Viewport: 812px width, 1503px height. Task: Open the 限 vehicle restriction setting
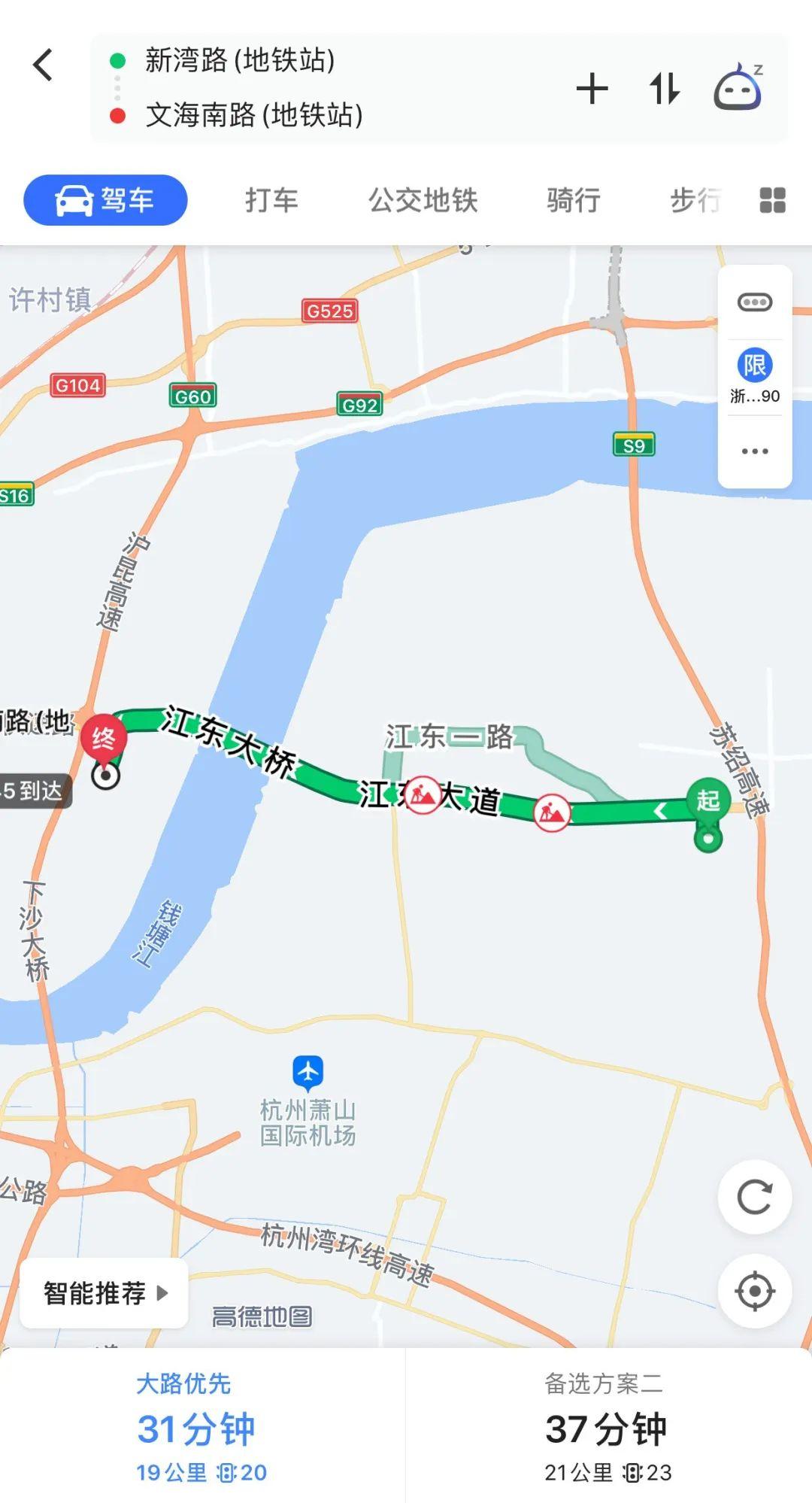(755, 376)
